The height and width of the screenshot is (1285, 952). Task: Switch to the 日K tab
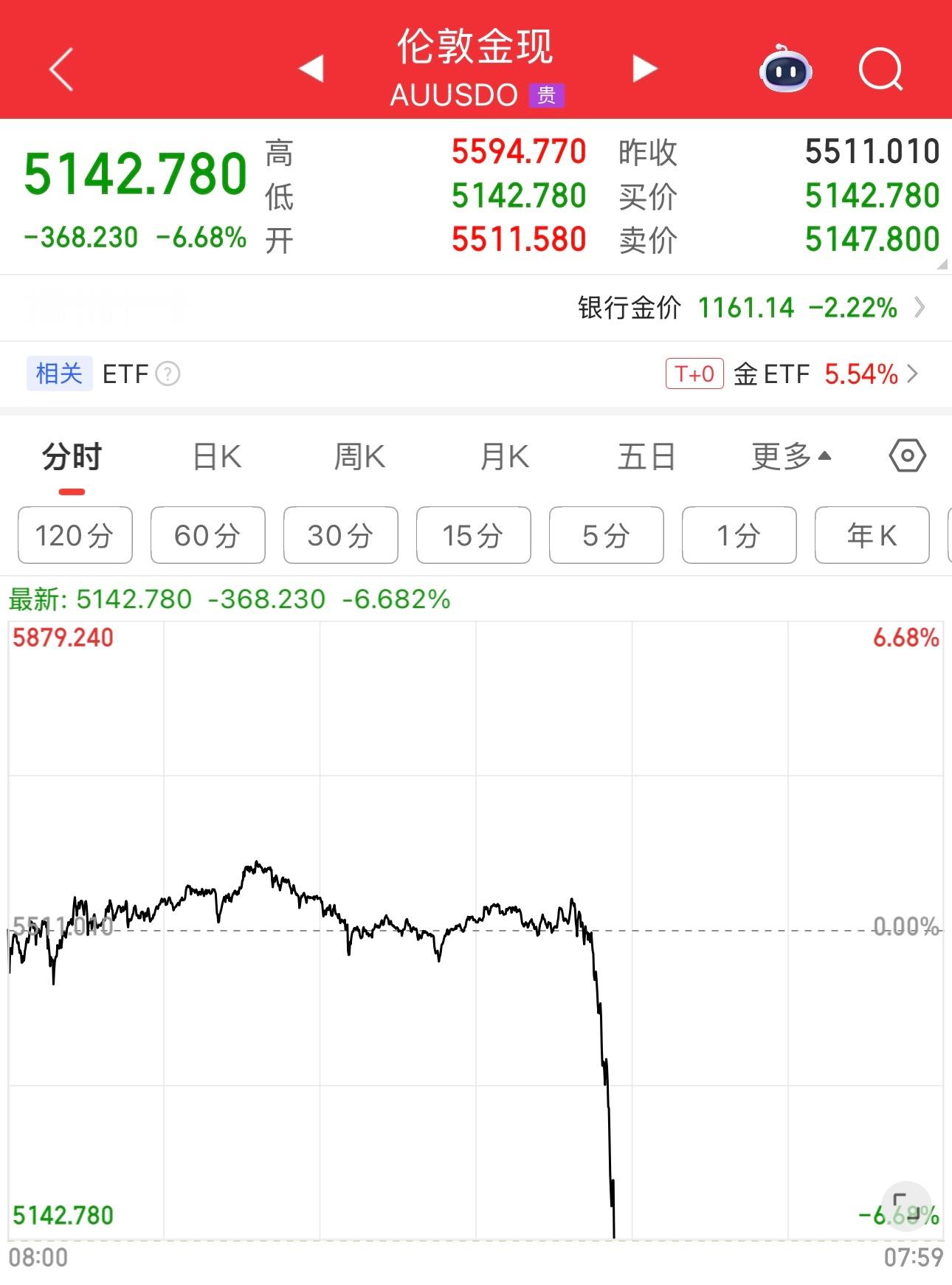216,457
